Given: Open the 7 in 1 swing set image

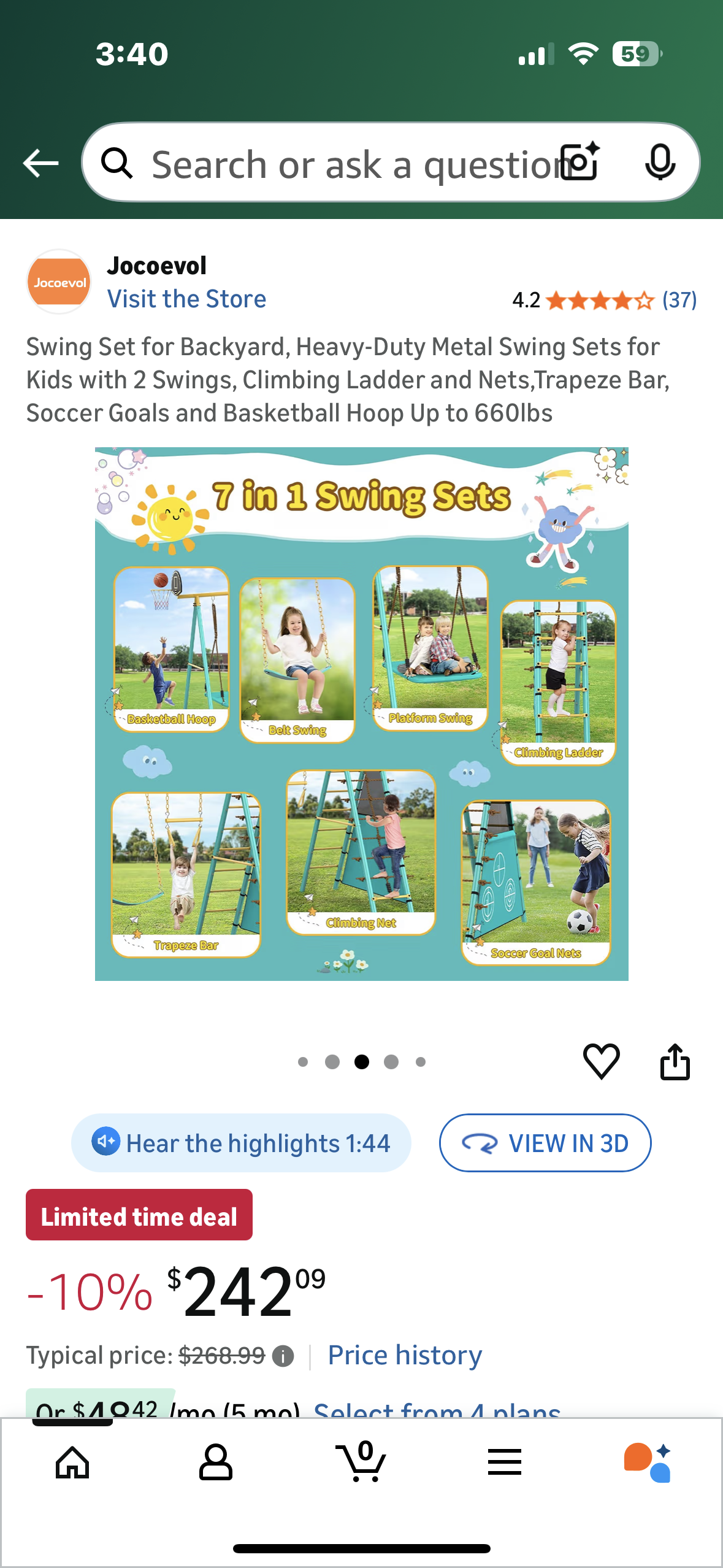Looking at the screenshot, I should click(x=362, y=713).
